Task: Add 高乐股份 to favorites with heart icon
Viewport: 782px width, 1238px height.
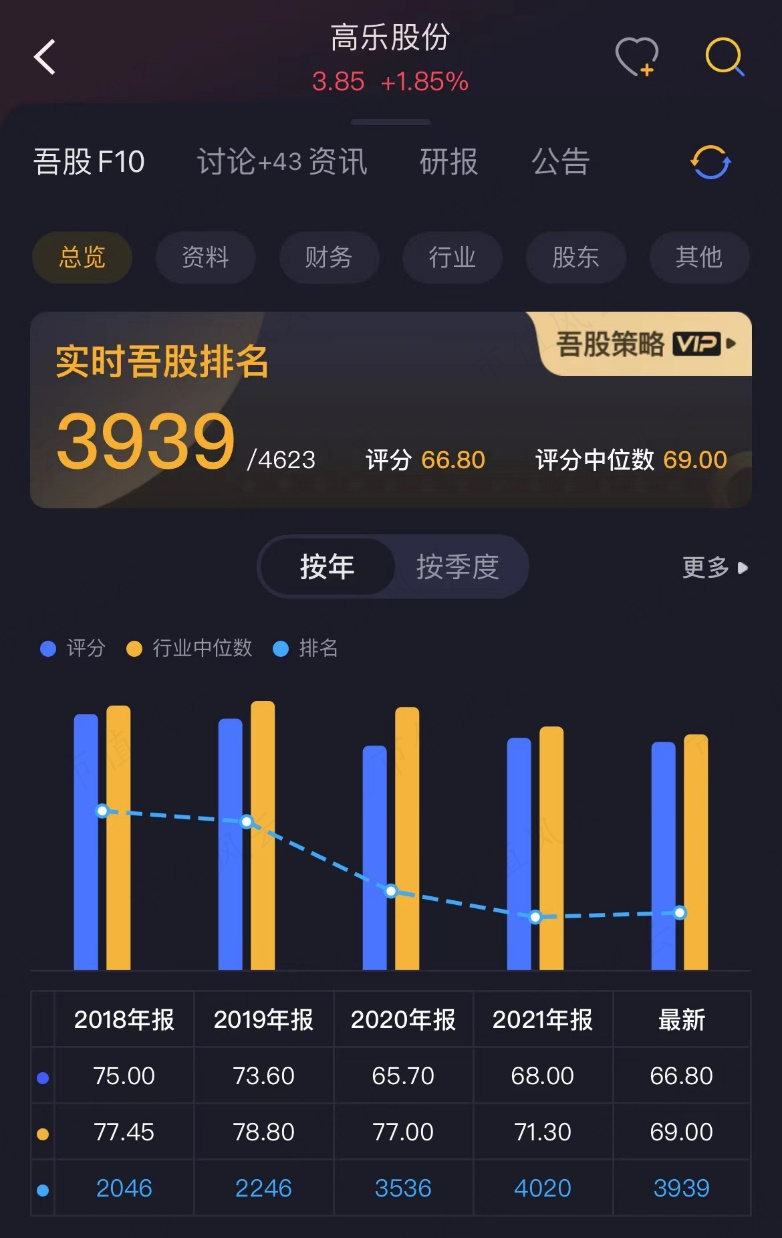Action: [636, 57]
